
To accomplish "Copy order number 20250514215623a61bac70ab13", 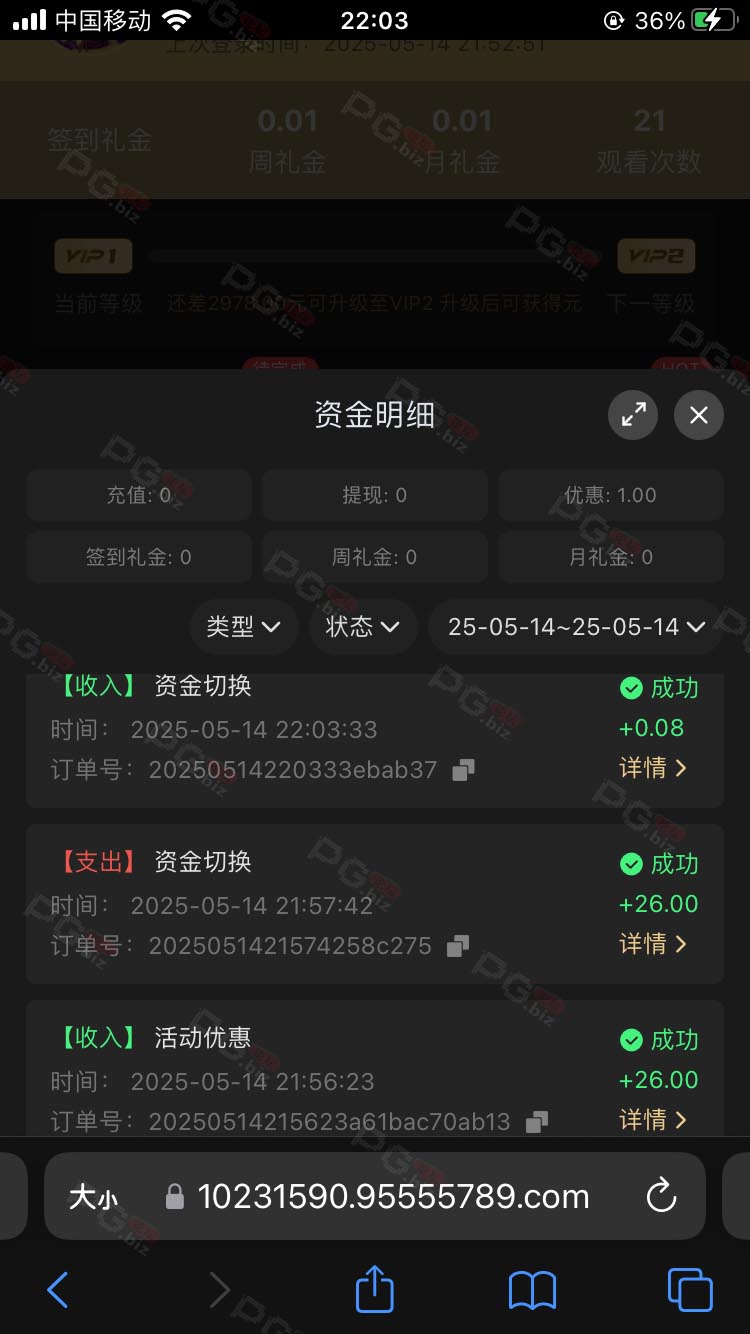I will 537,1122.
